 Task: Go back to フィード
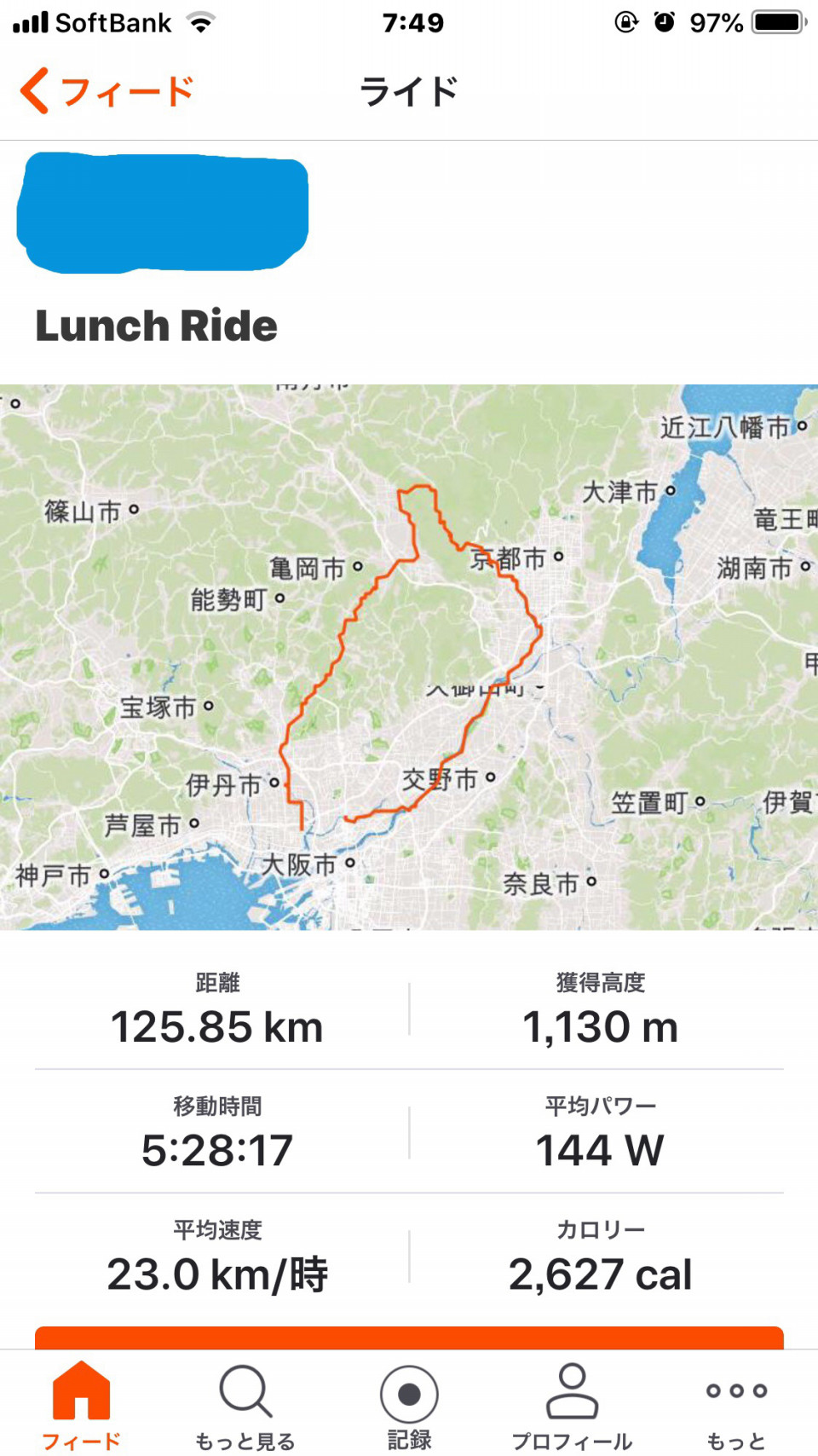[x=107, y=91]
